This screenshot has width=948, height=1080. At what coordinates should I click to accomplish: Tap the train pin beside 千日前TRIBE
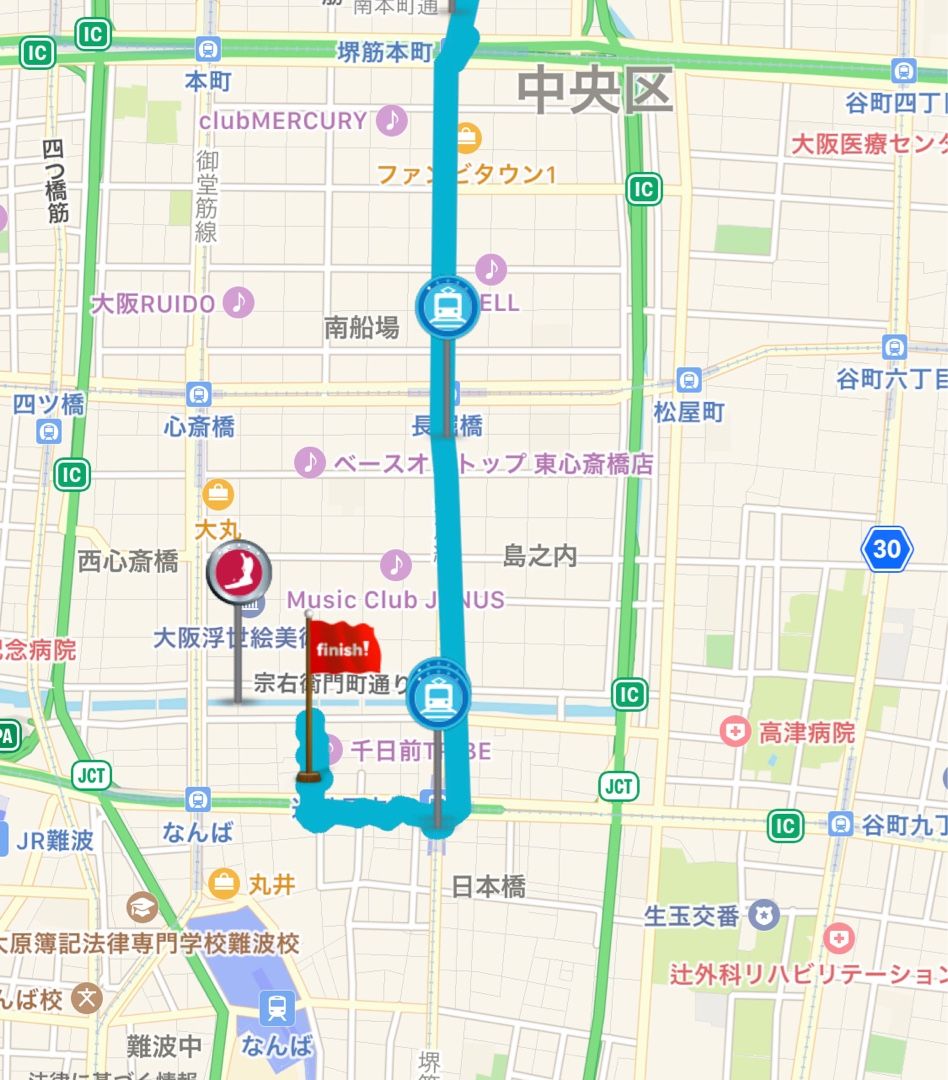(438, 696)
